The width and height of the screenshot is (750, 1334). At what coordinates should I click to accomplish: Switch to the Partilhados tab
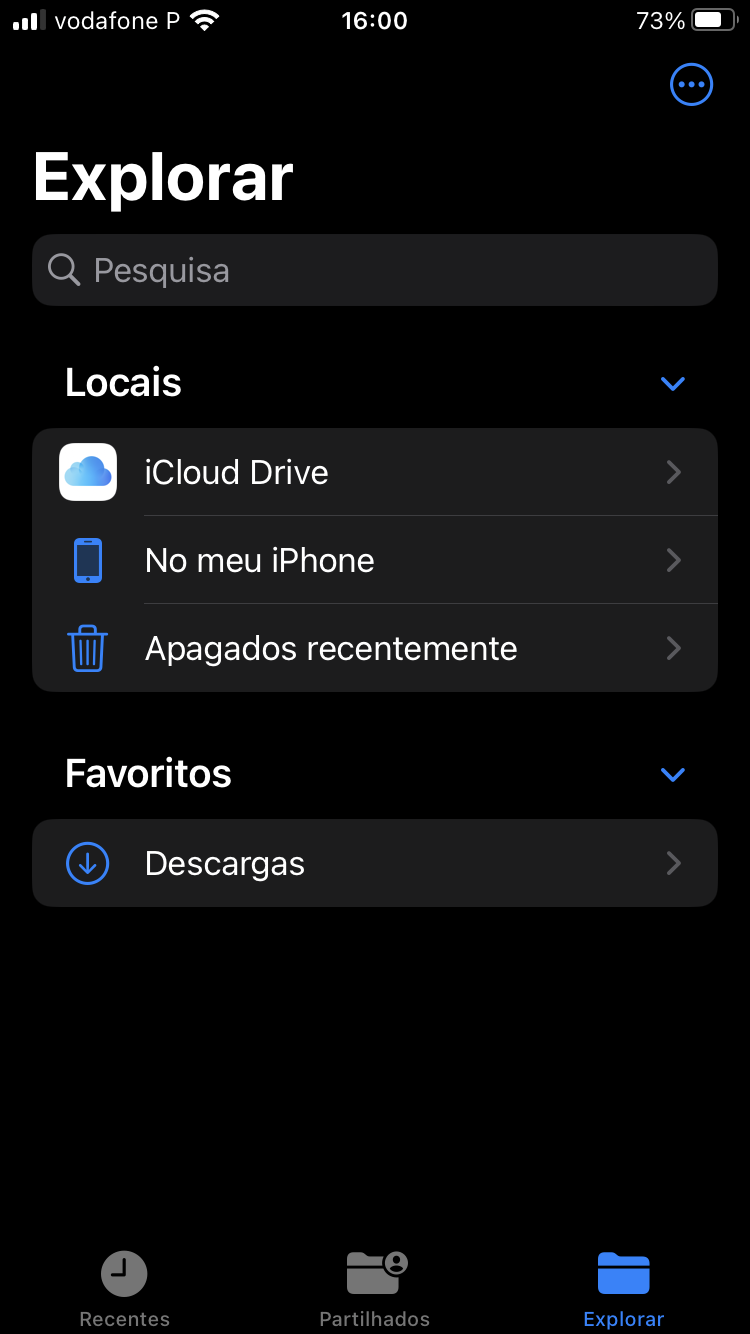click(375, 1288)
